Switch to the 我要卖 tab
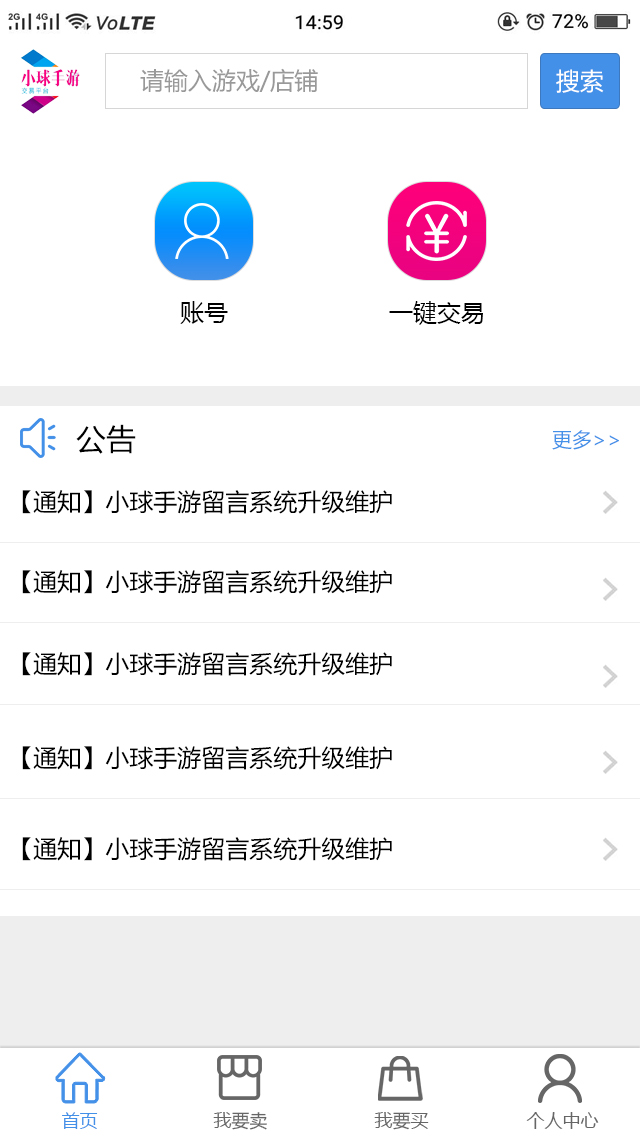This screenshot has width=640, height=1138. pyautogui.click(x=240, y=1092)
